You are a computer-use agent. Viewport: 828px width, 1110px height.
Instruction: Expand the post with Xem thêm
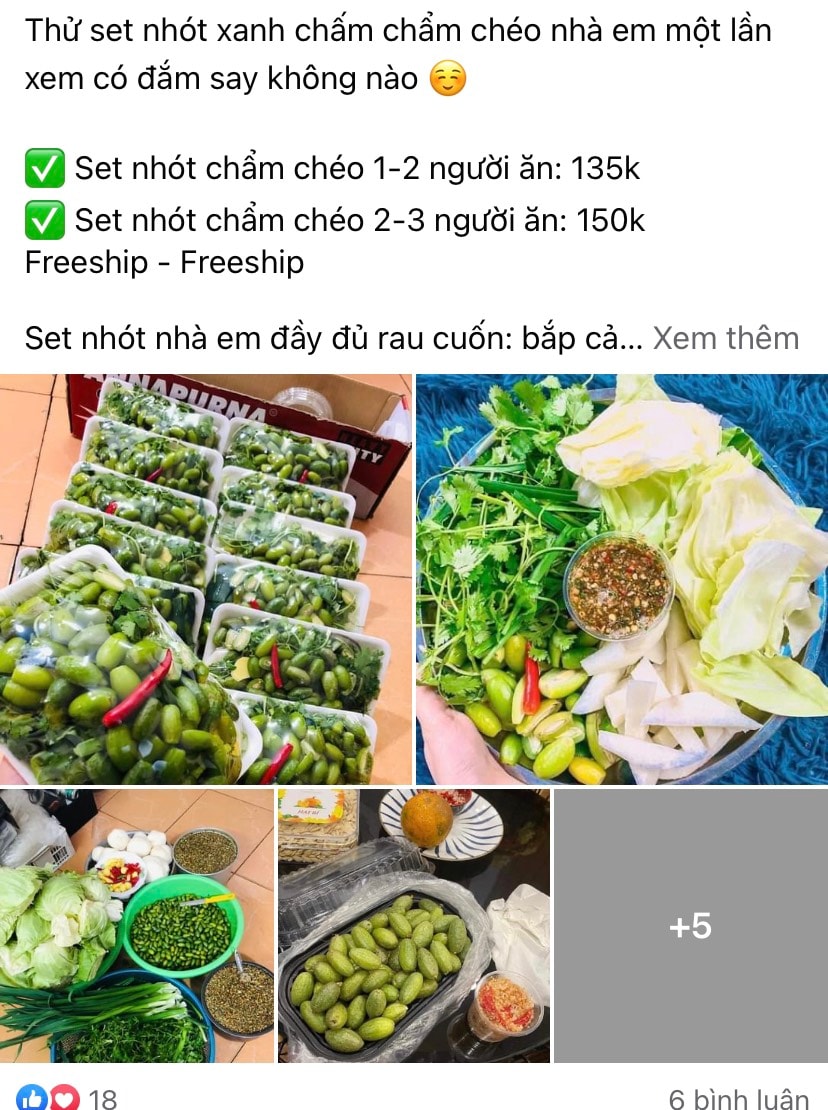(727, 338)
